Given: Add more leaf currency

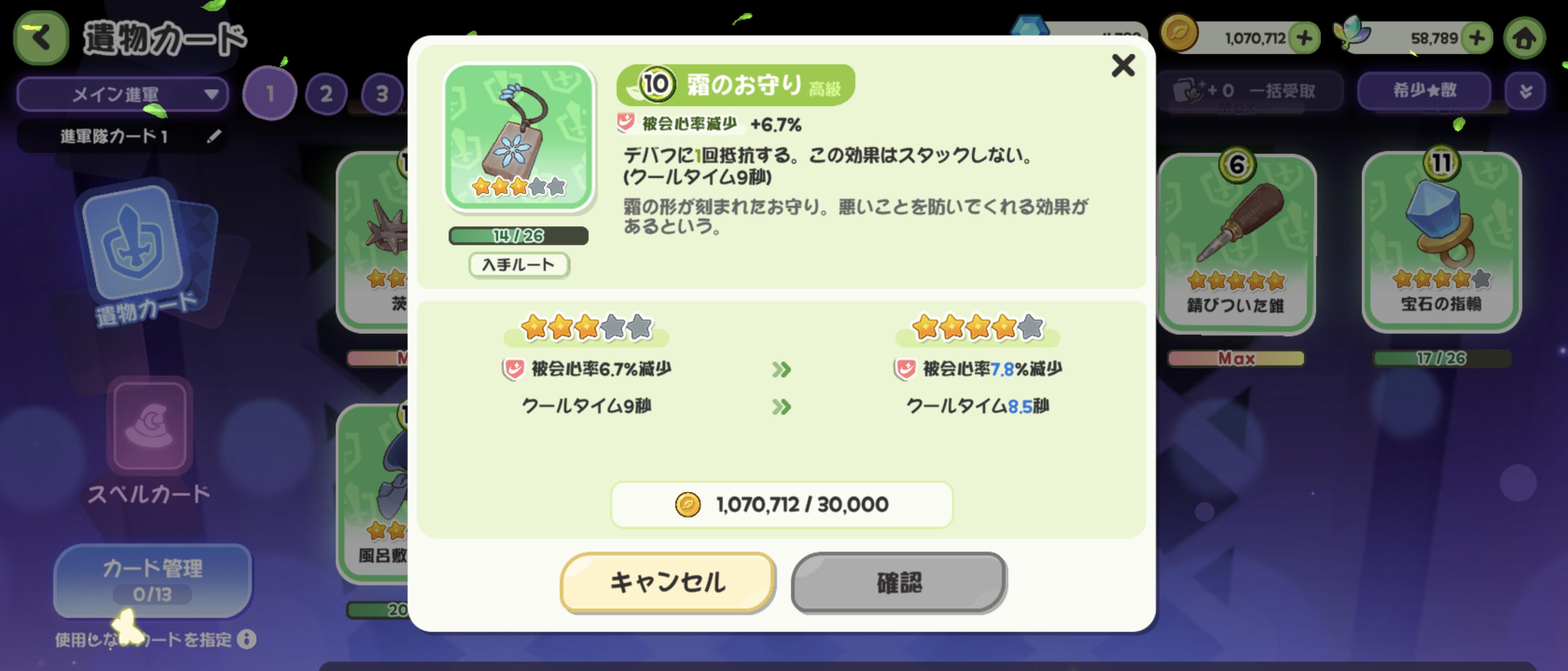Looking at the screenshot, I should pyautogui.click(x=1477, y=38).
